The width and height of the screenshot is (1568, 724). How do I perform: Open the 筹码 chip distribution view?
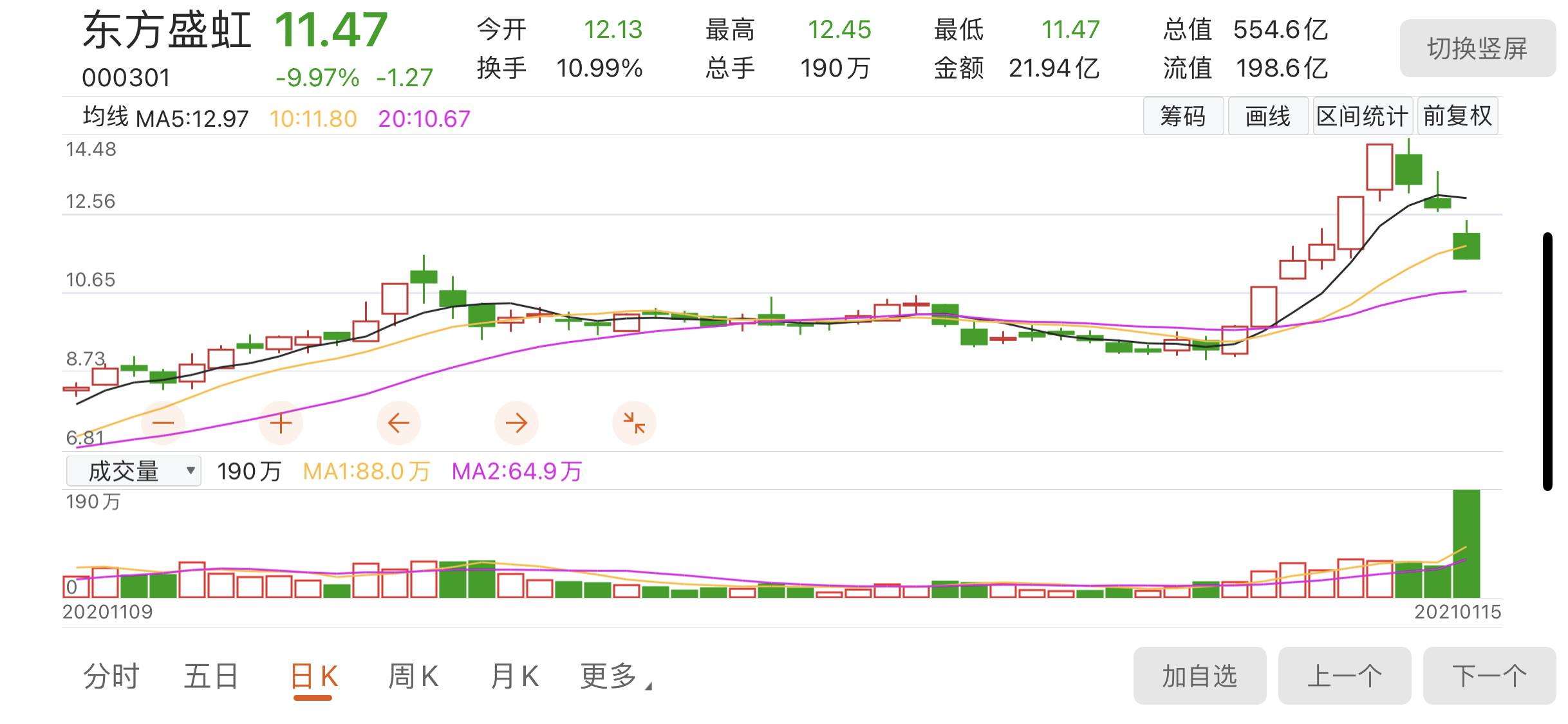point(1183,116)
